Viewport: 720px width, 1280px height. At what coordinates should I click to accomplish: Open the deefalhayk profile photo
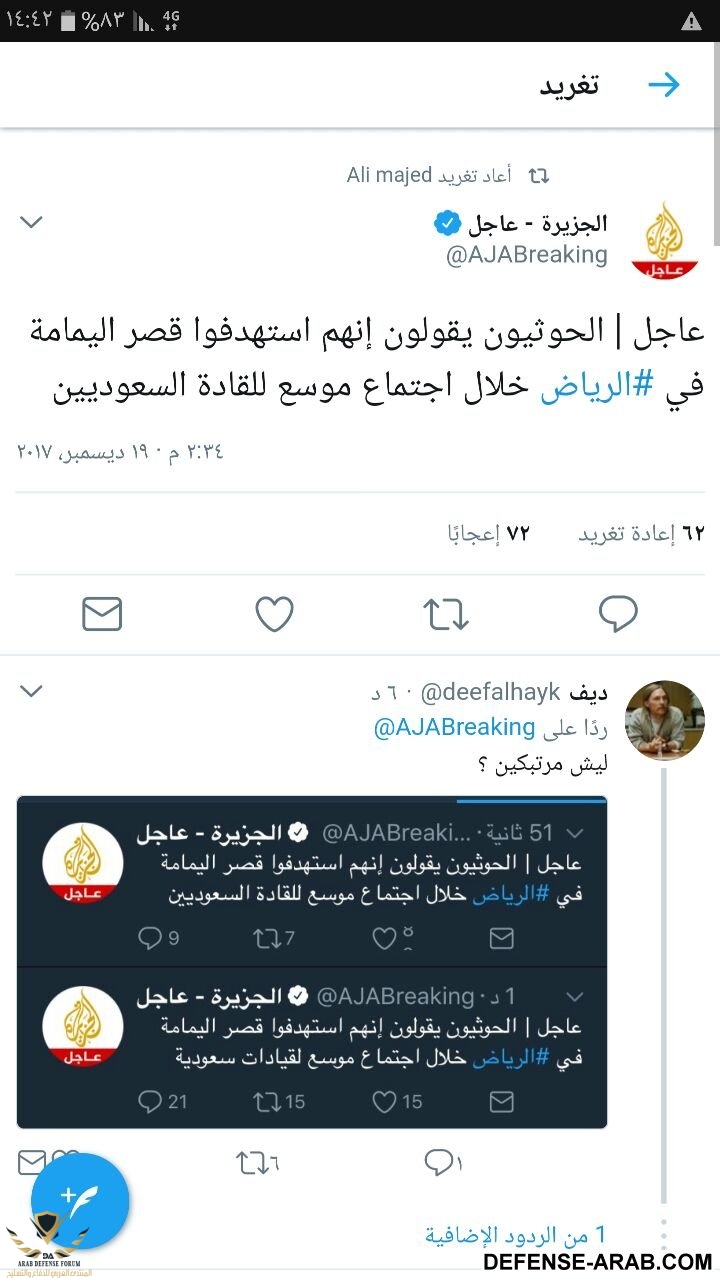pos(656,724)
